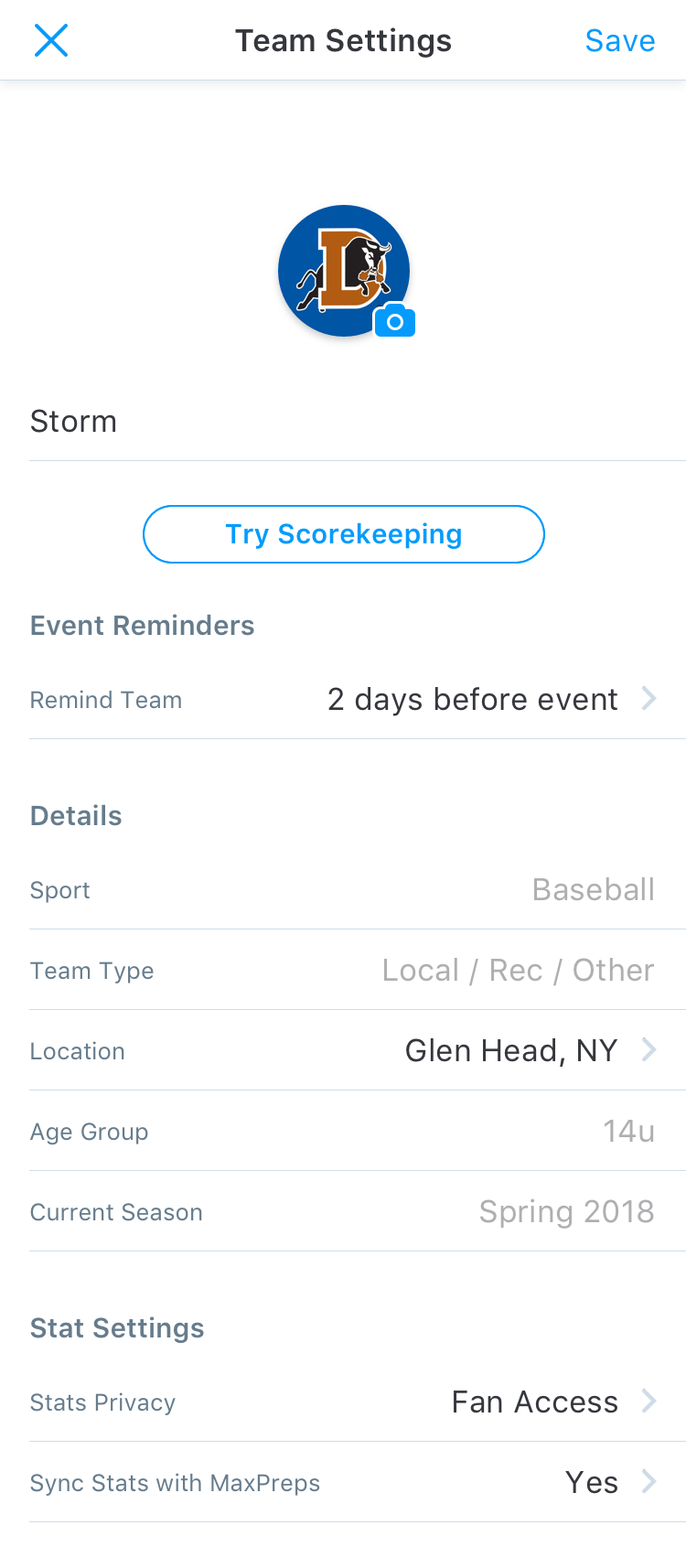
Task: Tap the Try Scorekeeping button
Action: (344, 534)
